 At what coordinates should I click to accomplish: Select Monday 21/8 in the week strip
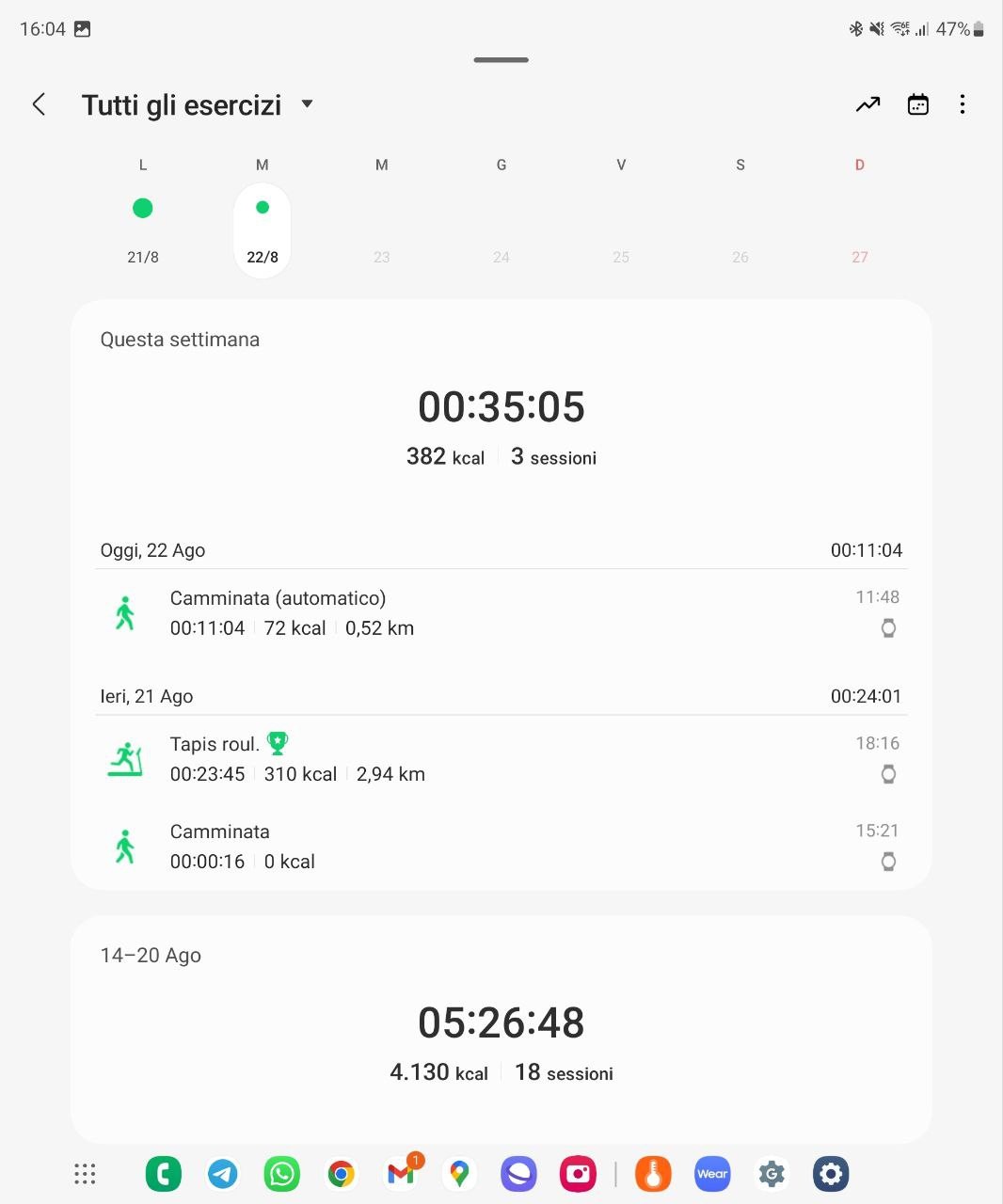143,226
